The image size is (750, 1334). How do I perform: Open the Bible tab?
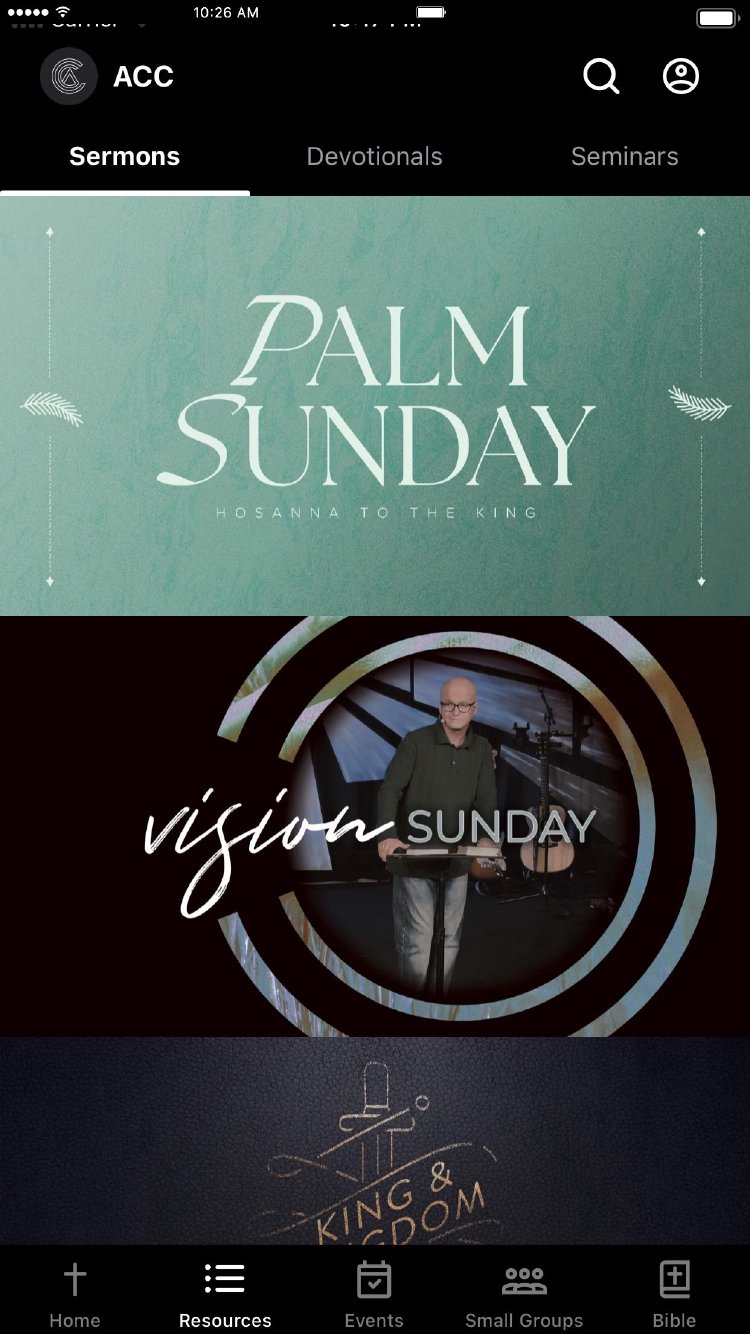coord(674,1293)
